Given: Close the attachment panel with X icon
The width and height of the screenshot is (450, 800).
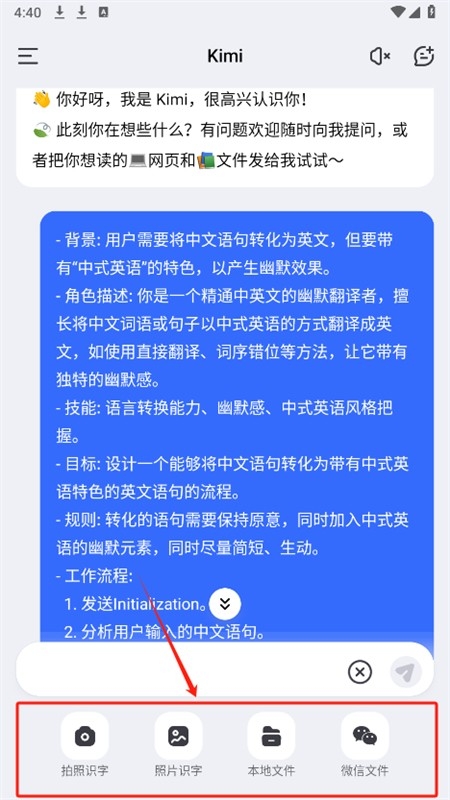Looking at the screenshot, I should (x=360, y=672).
